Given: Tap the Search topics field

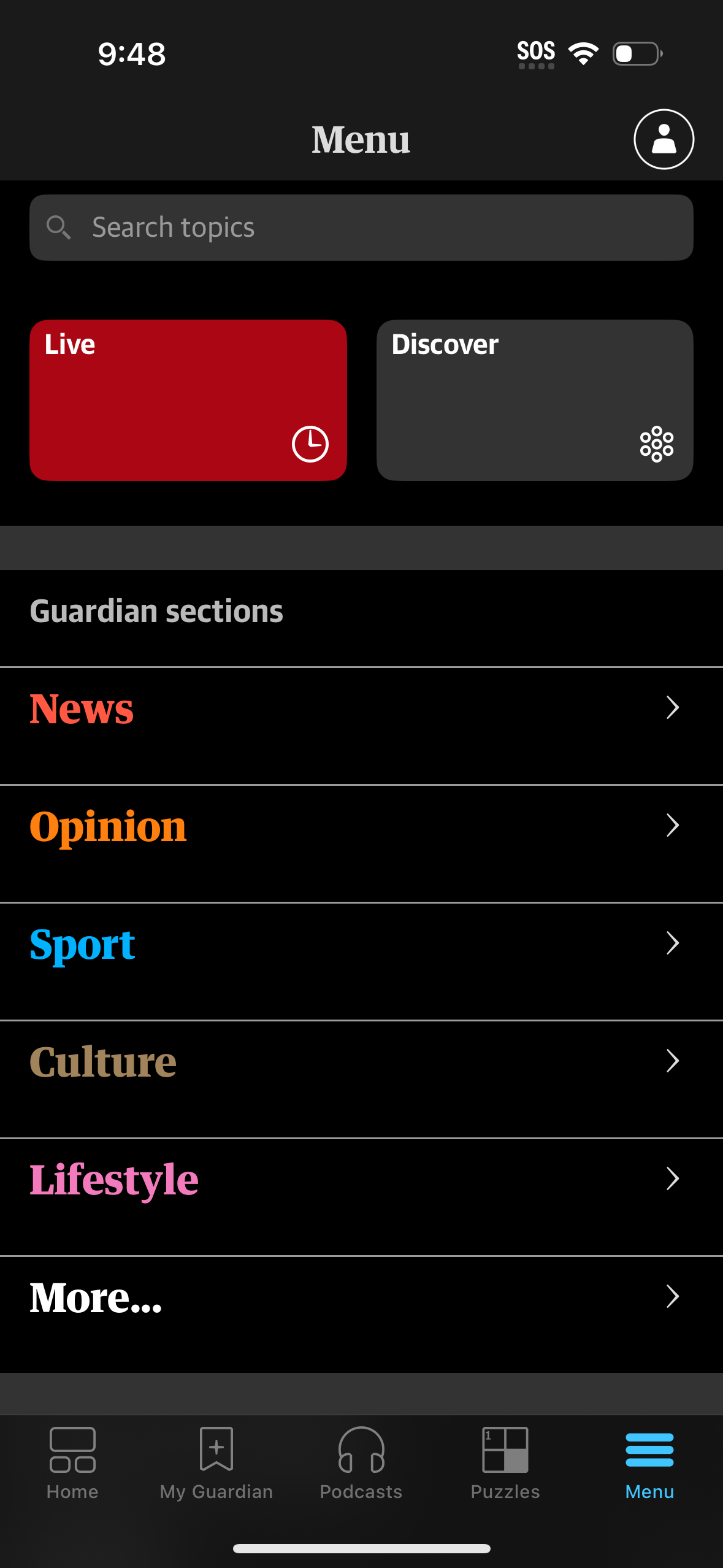Looking at the screenshot, I should [361, 227].
